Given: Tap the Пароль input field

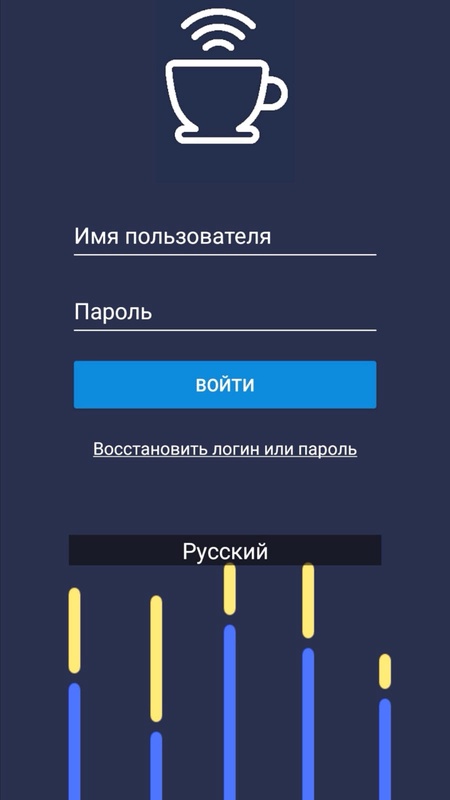Looking at the screenshot, I should click(225, 313).
